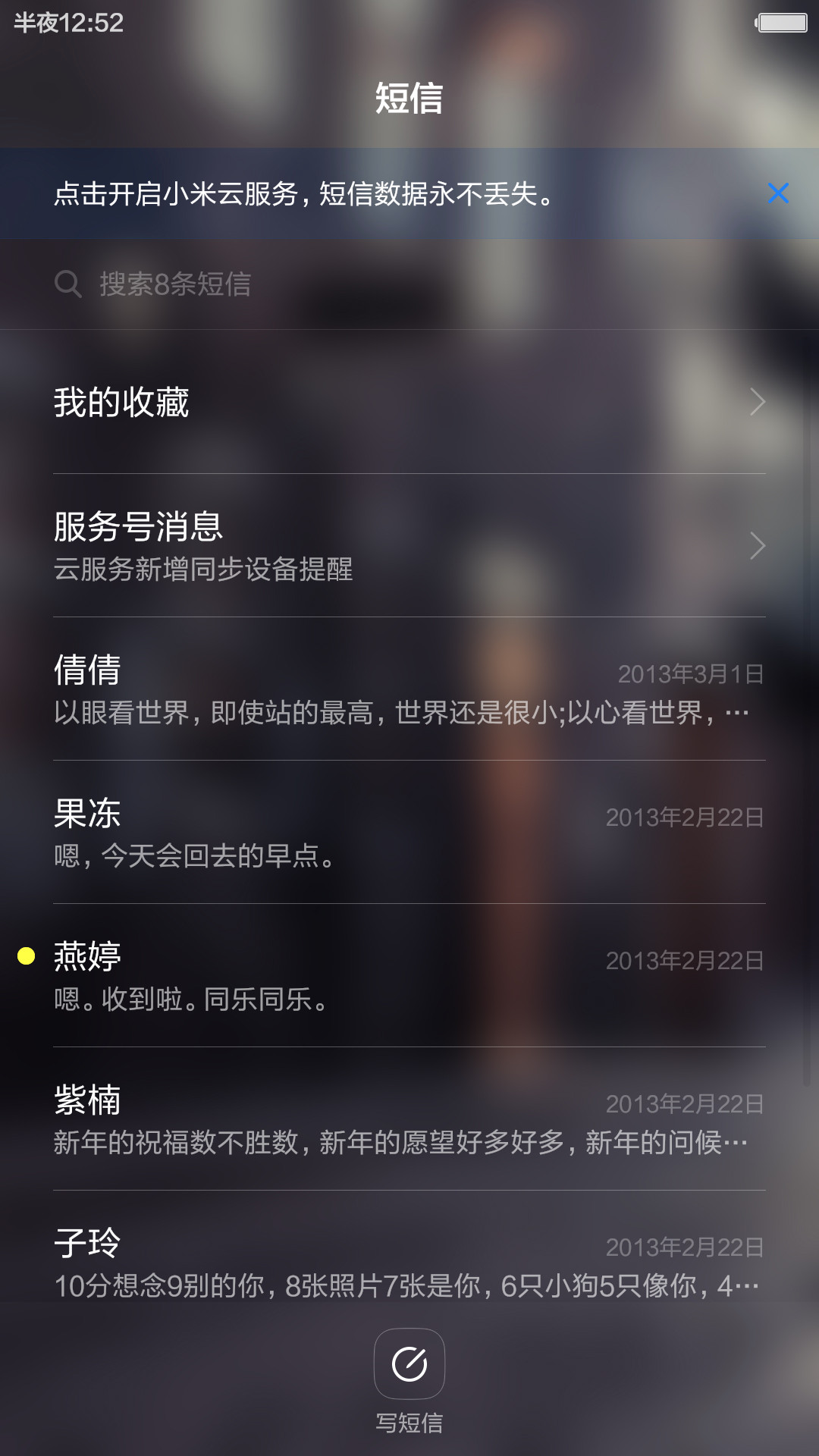Dismiss the Xiaomi cloud service banner

[778, 193]
